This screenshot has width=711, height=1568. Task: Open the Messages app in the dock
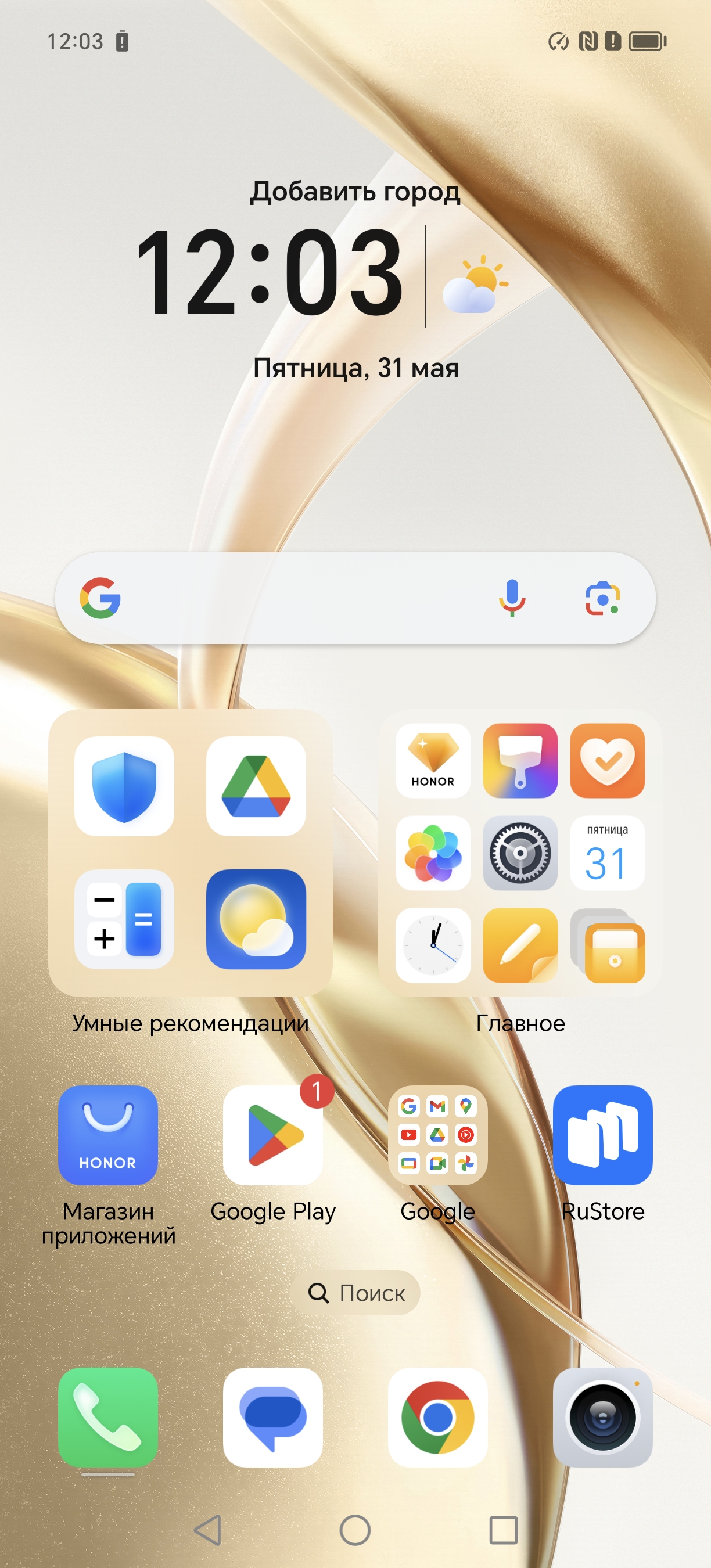pos(272,1417)
